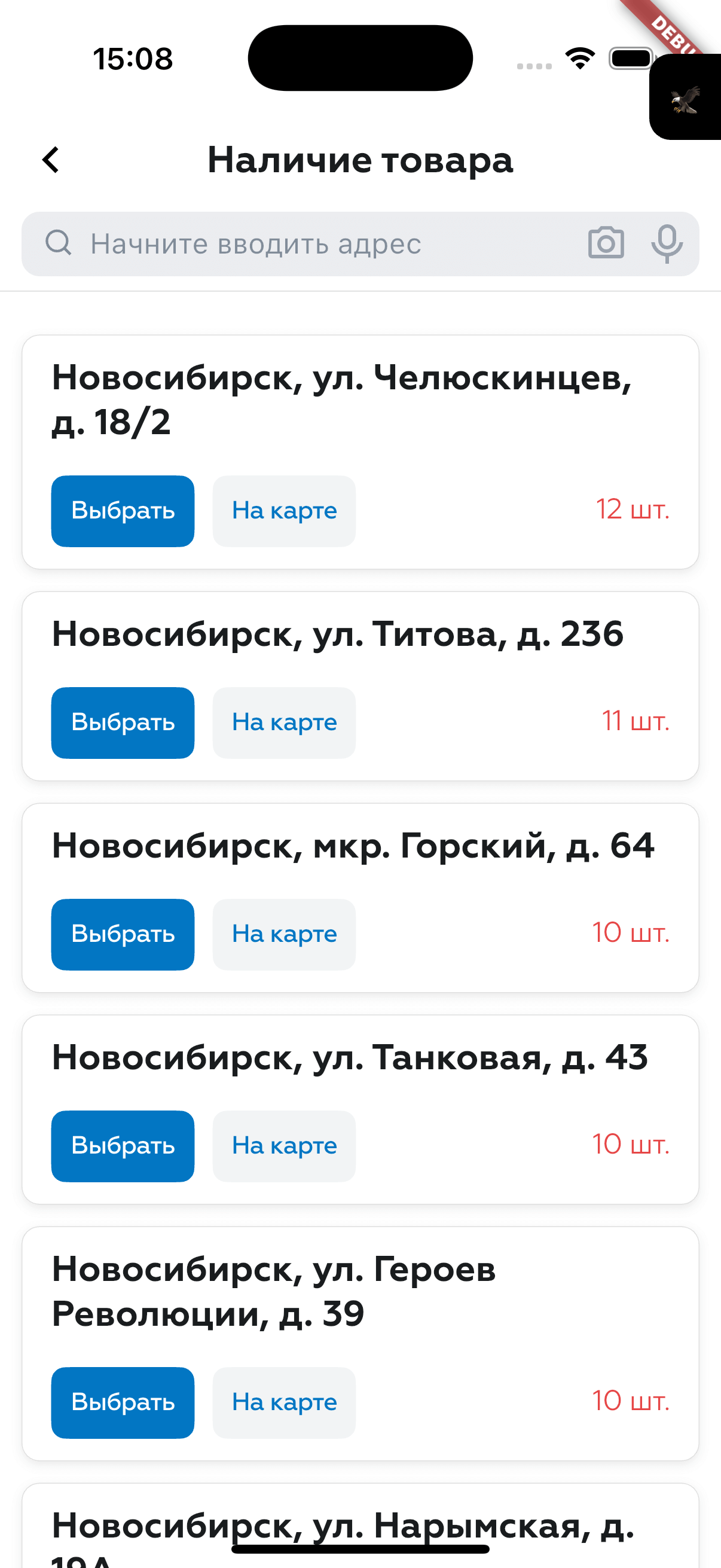721x1568 pixels.
Task: Open camera search in the address bar
Action: tap(606, 243)
